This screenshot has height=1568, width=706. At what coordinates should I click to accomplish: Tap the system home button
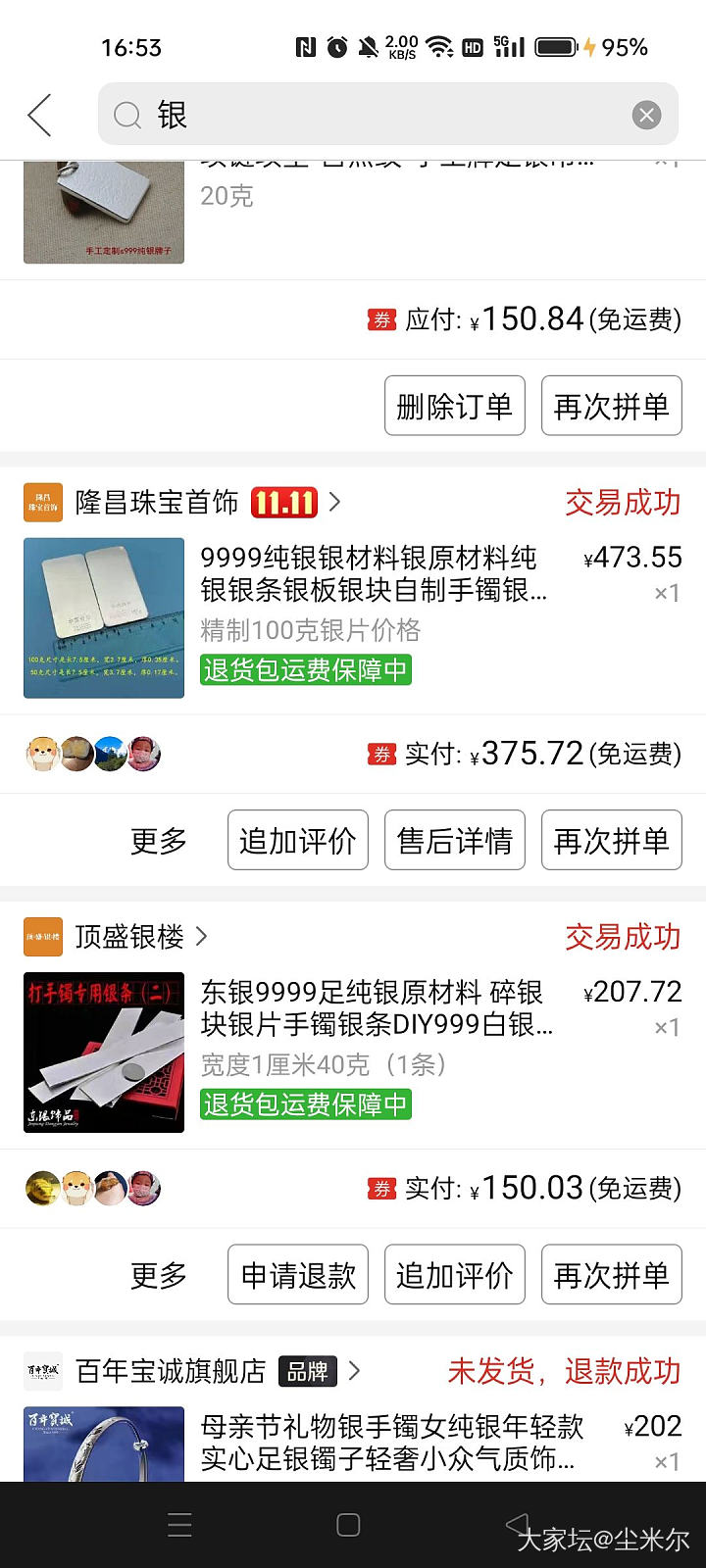pos(348,1525)
